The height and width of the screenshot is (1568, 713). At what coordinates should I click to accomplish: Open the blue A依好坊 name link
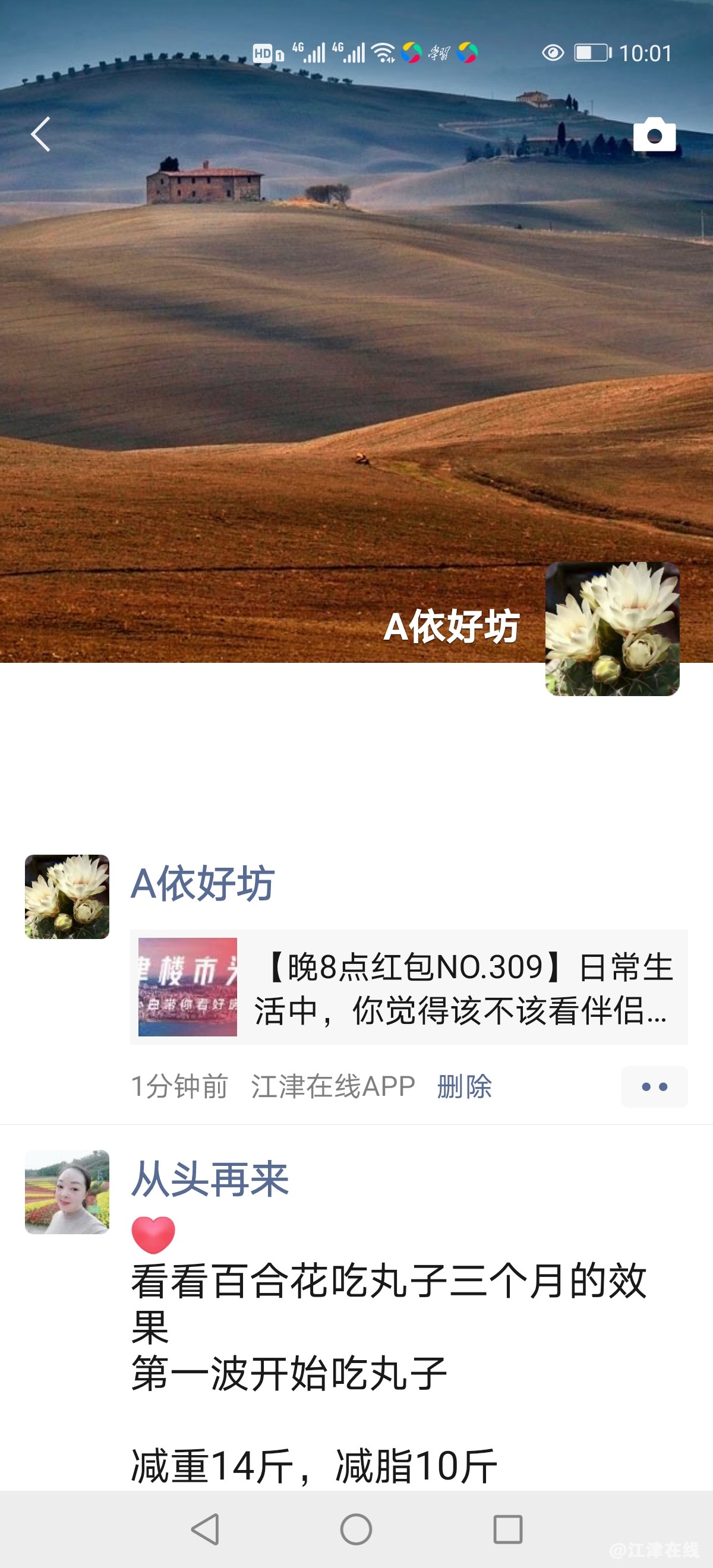(x=203, y=883)
